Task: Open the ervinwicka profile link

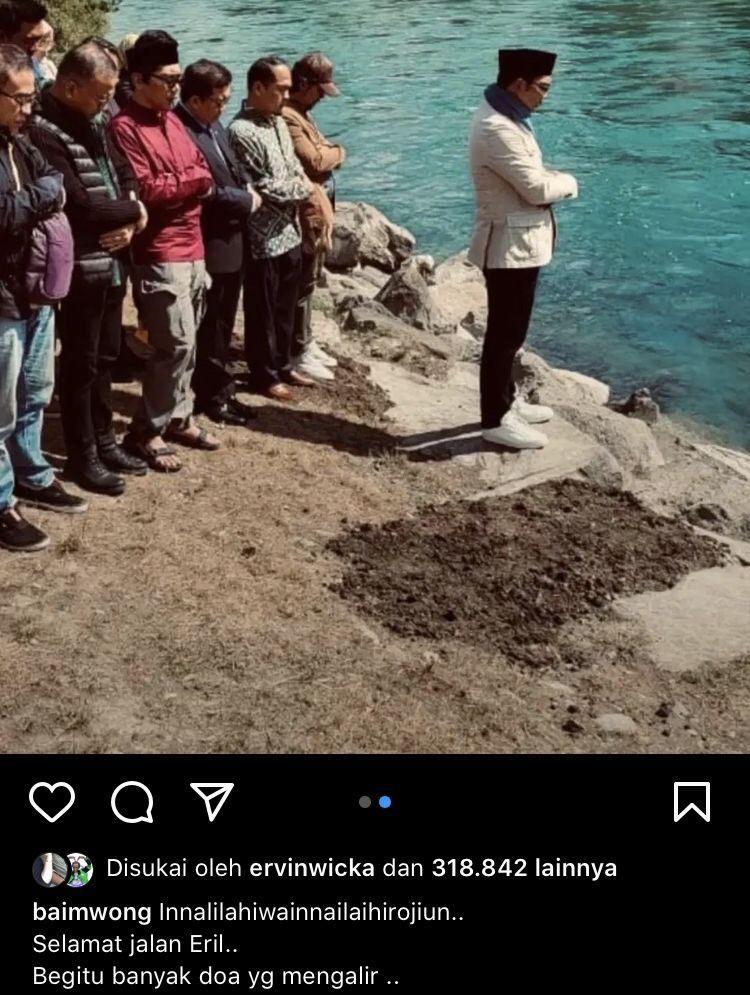Action: 311,868
